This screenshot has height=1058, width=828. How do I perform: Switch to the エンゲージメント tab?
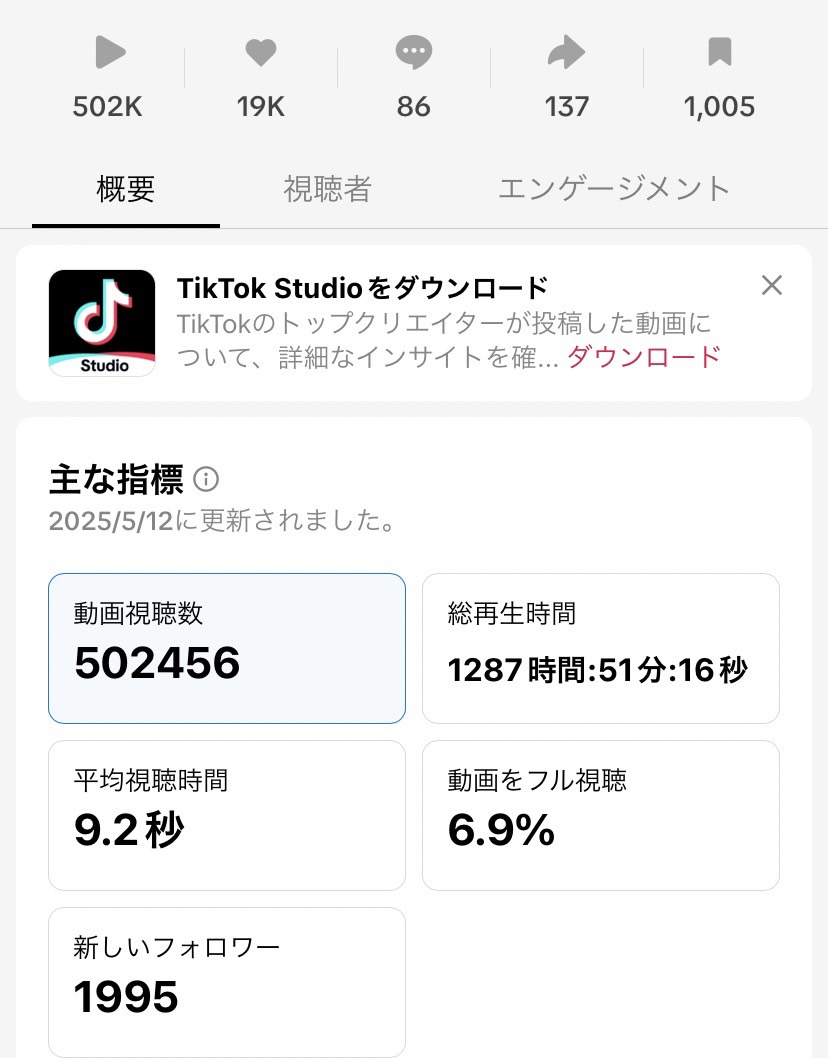(614, 189)
